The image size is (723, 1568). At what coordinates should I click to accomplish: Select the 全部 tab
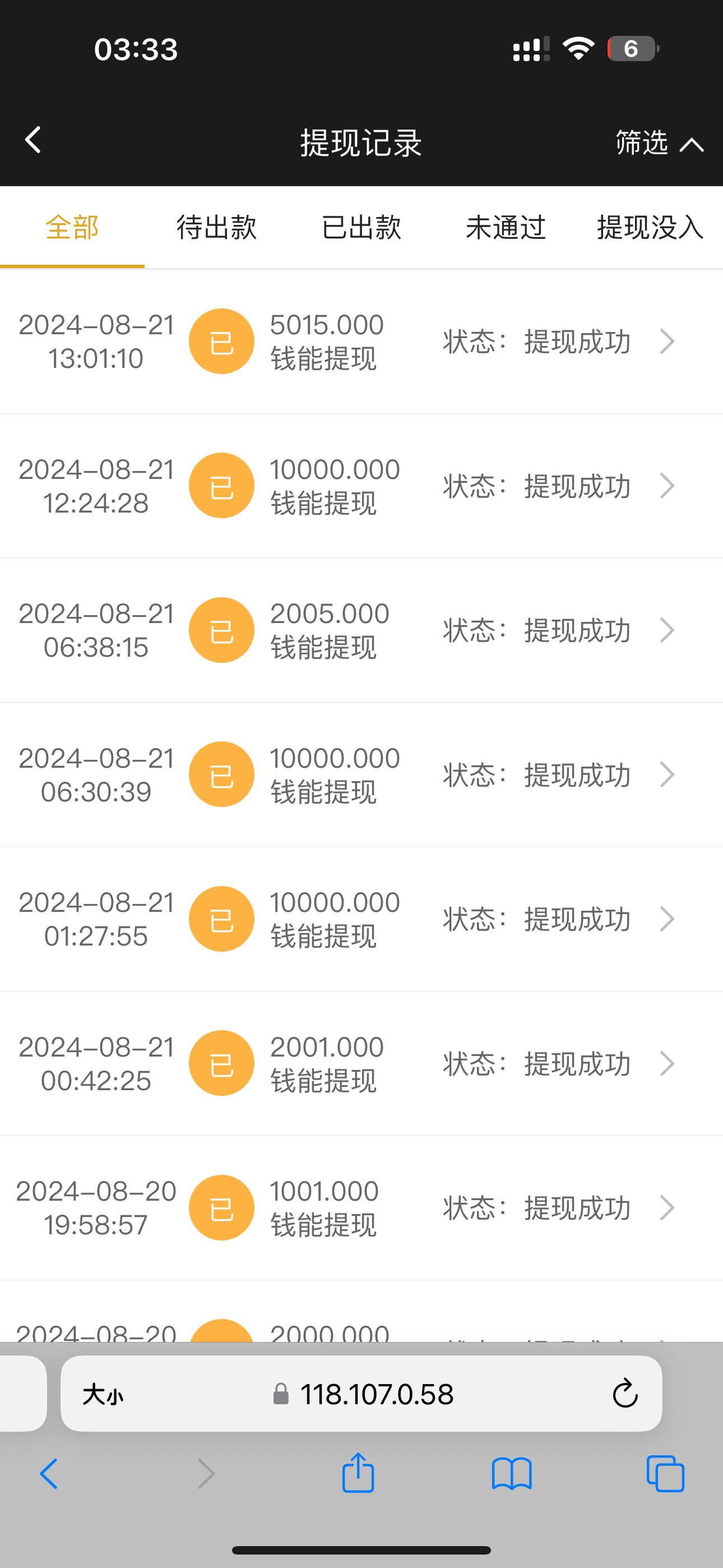click(72, 228)
